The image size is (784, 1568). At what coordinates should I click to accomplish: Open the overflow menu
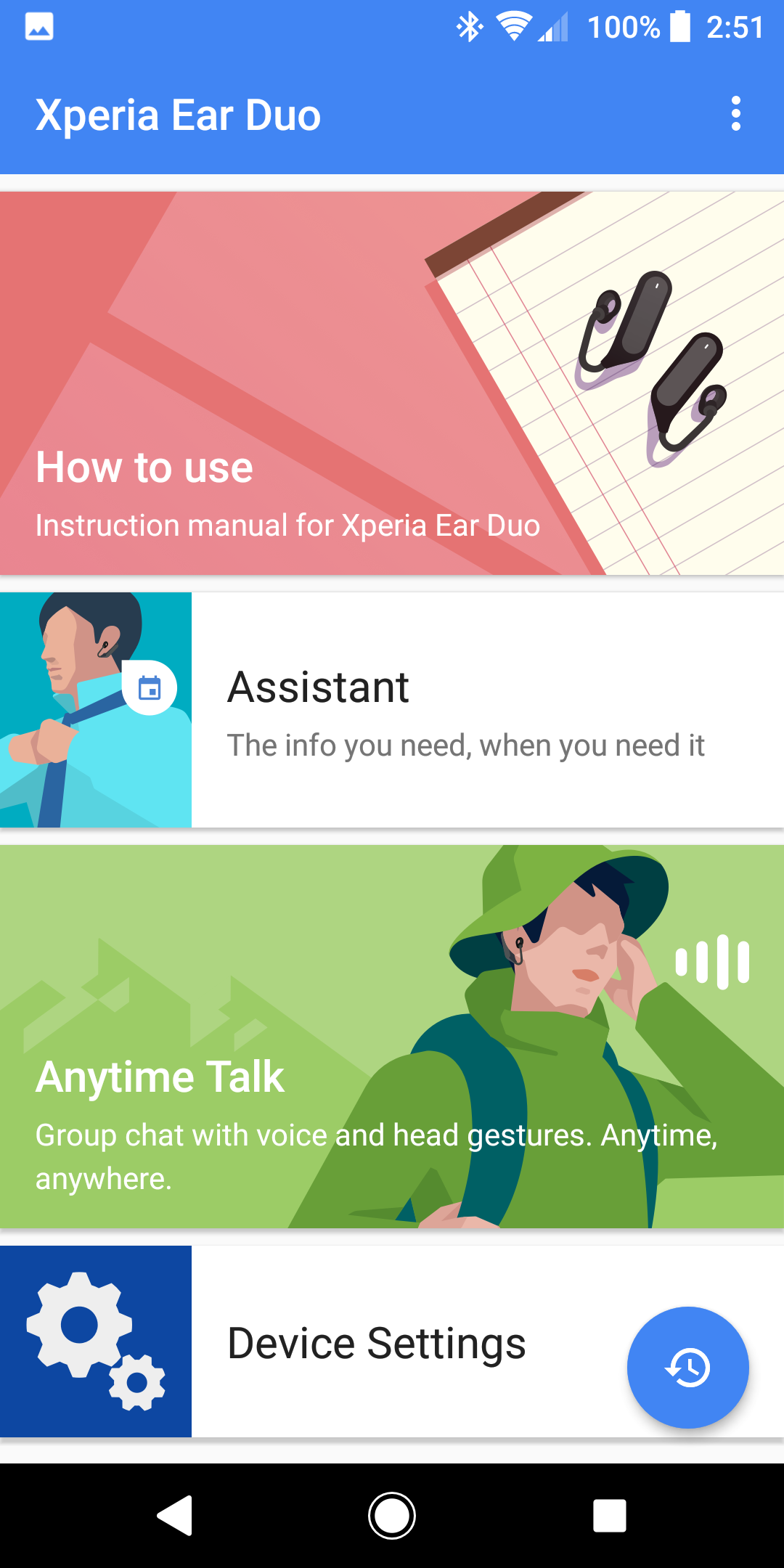click(736, 114)
